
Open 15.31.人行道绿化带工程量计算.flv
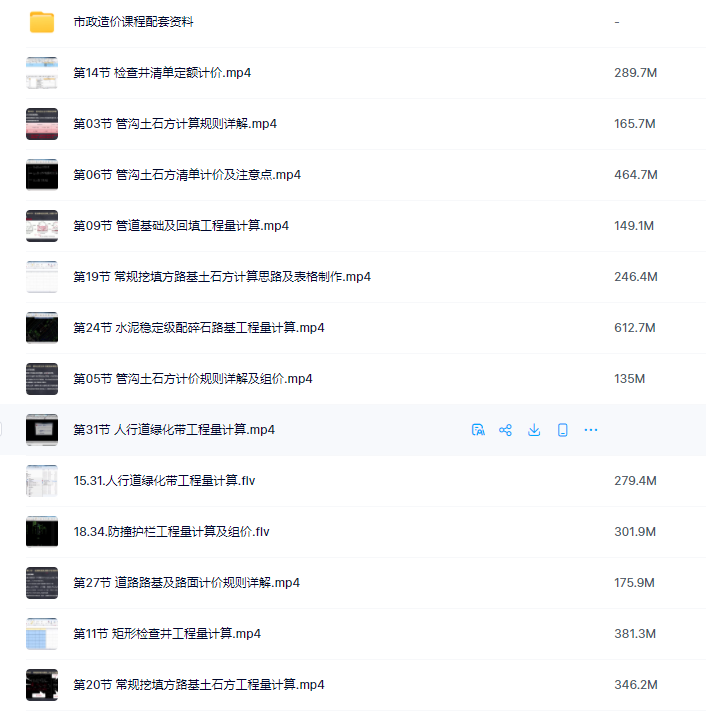point(164,481)
